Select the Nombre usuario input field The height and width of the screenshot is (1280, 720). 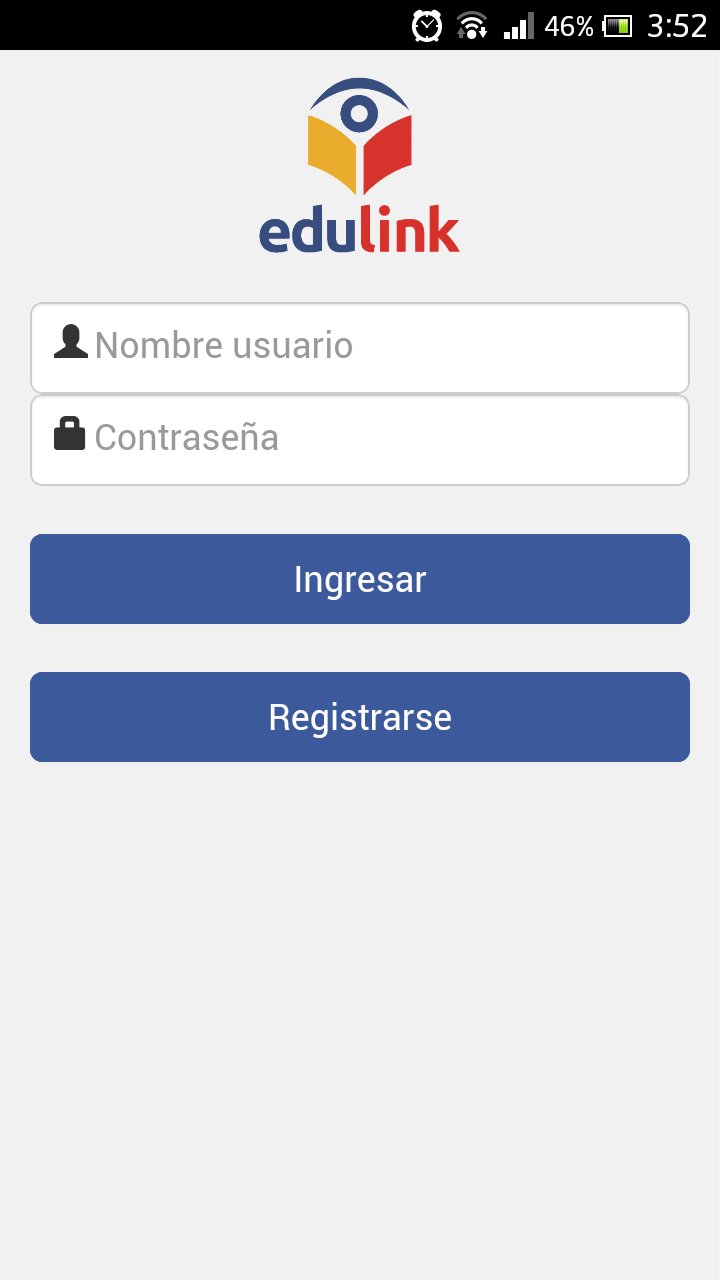[360, 347]
